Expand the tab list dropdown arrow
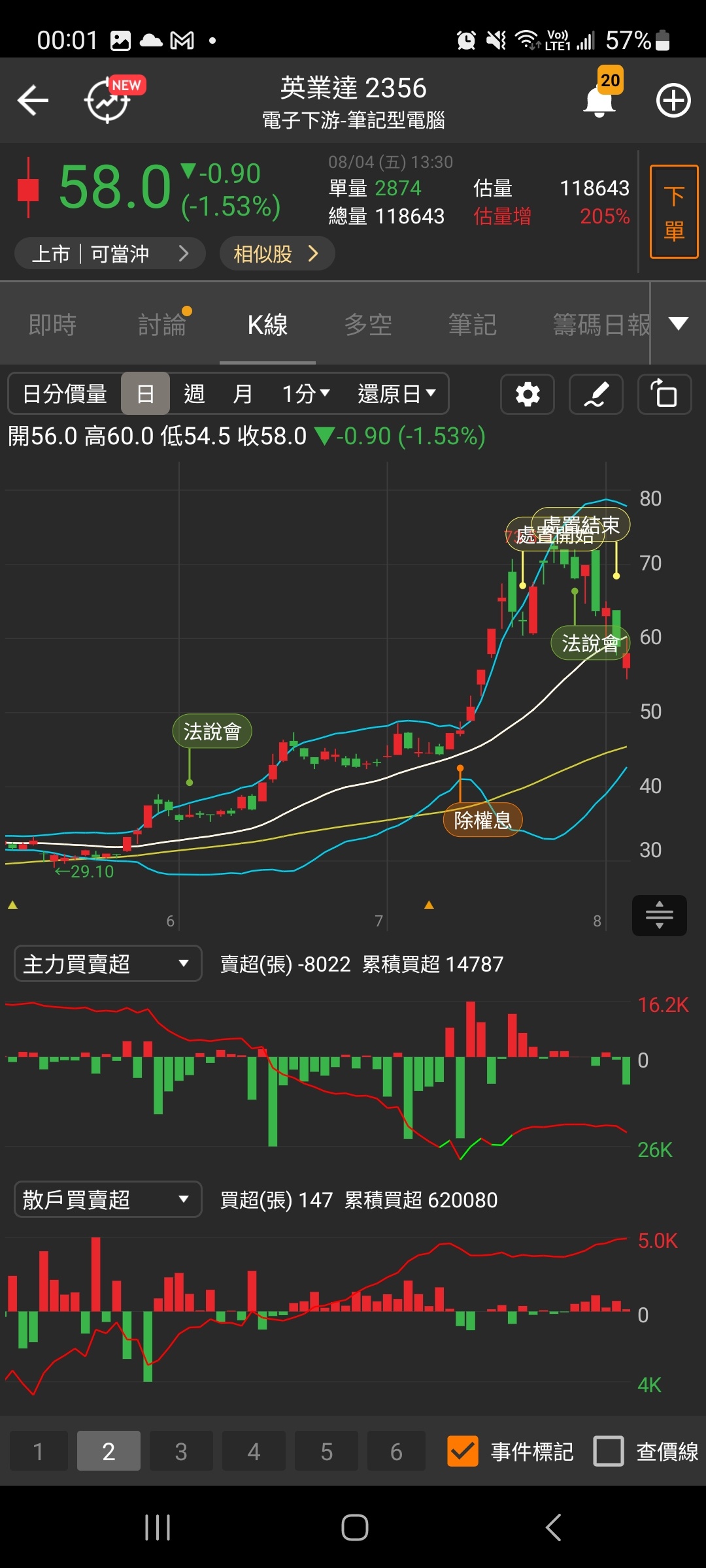The image size is (706, 1568). (x=679, y=323)
